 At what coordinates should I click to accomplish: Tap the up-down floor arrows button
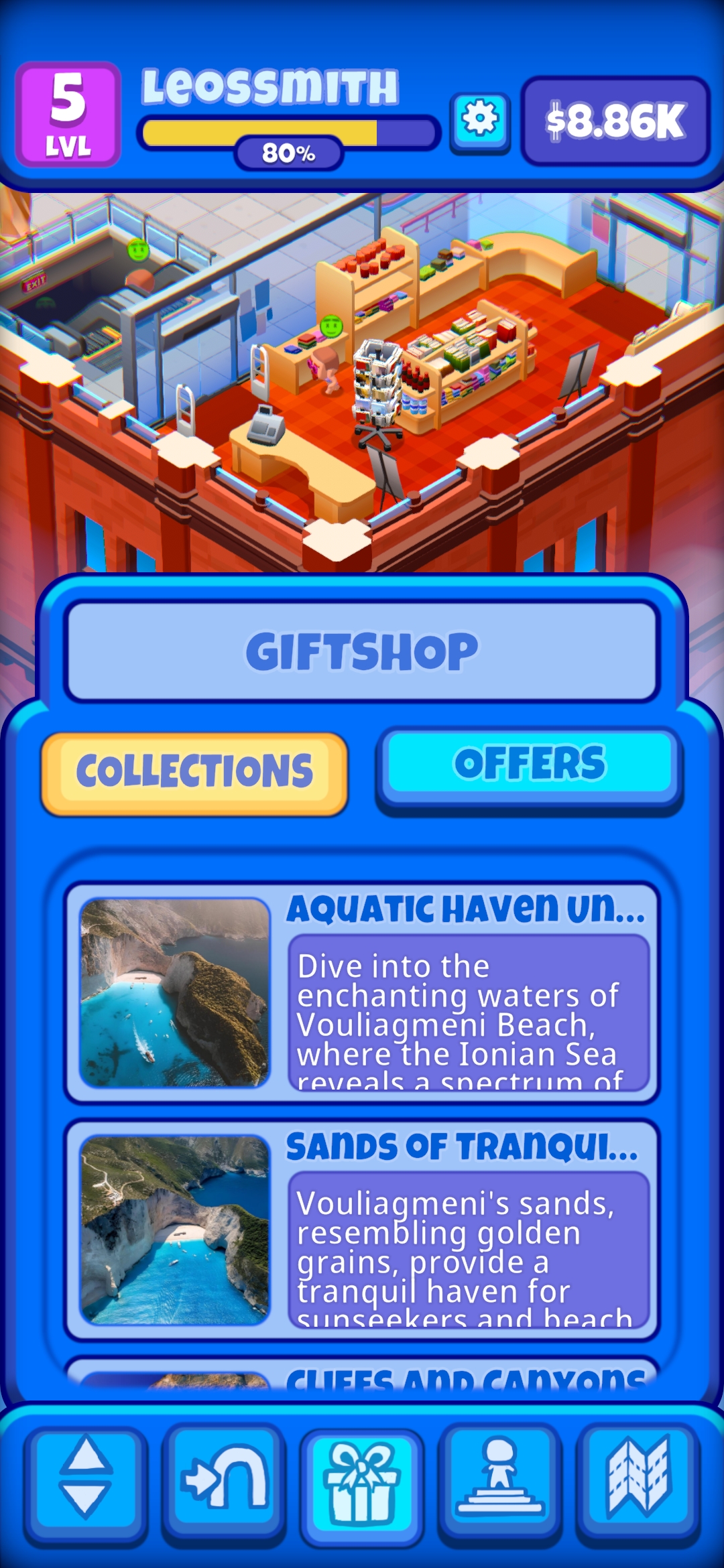click(x=86, y=1484)
